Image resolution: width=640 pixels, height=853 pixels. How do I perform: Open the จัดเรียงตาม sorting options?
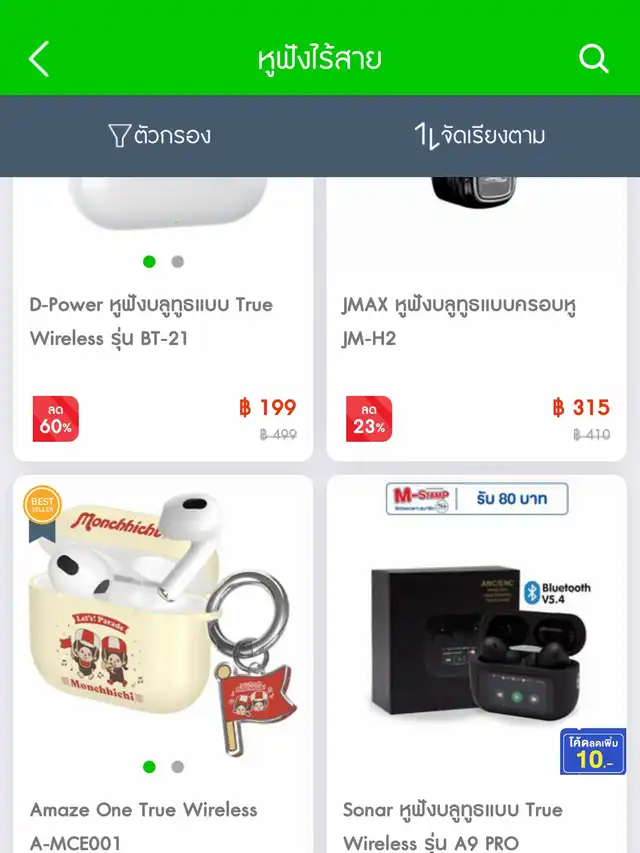[x=480, y=136]
